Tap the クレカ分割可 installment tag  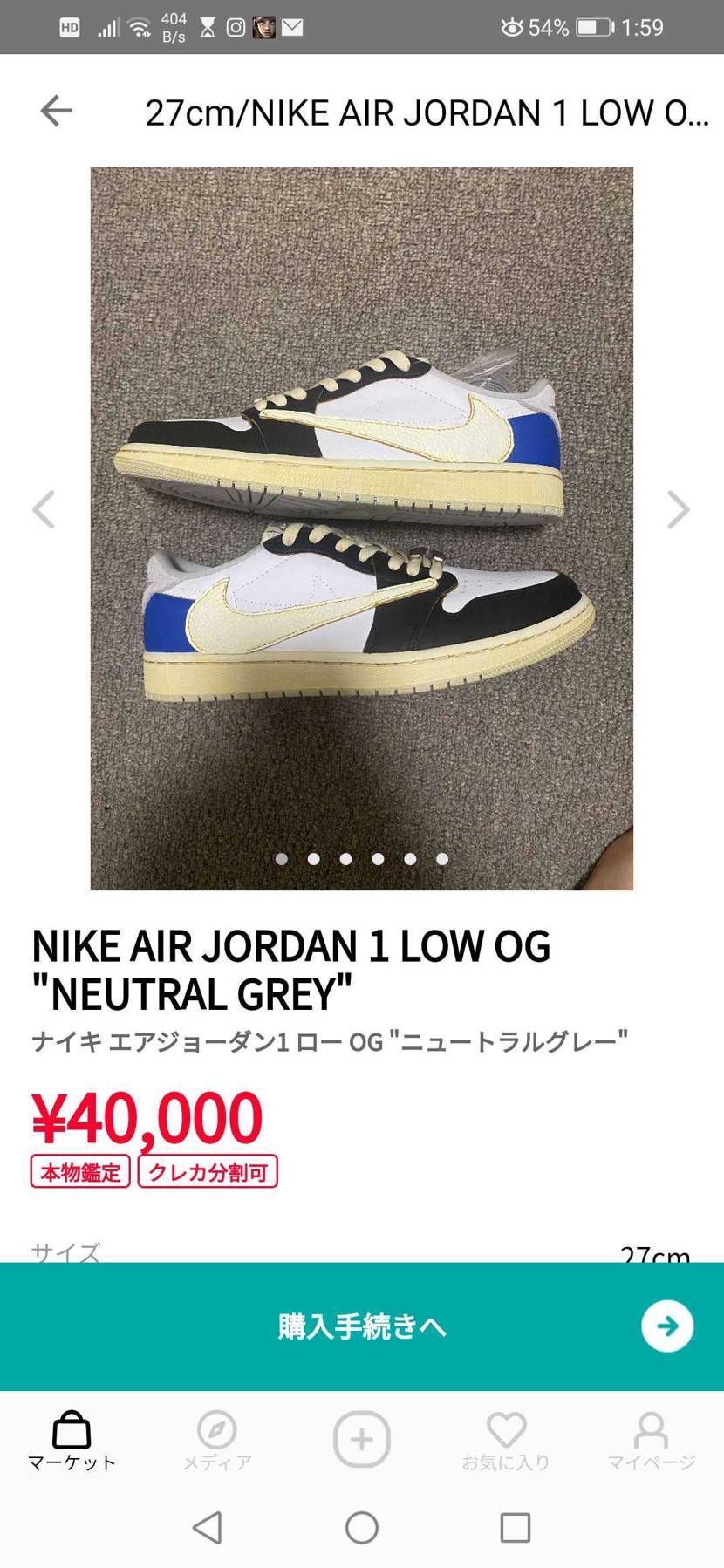click(208, 1171)
